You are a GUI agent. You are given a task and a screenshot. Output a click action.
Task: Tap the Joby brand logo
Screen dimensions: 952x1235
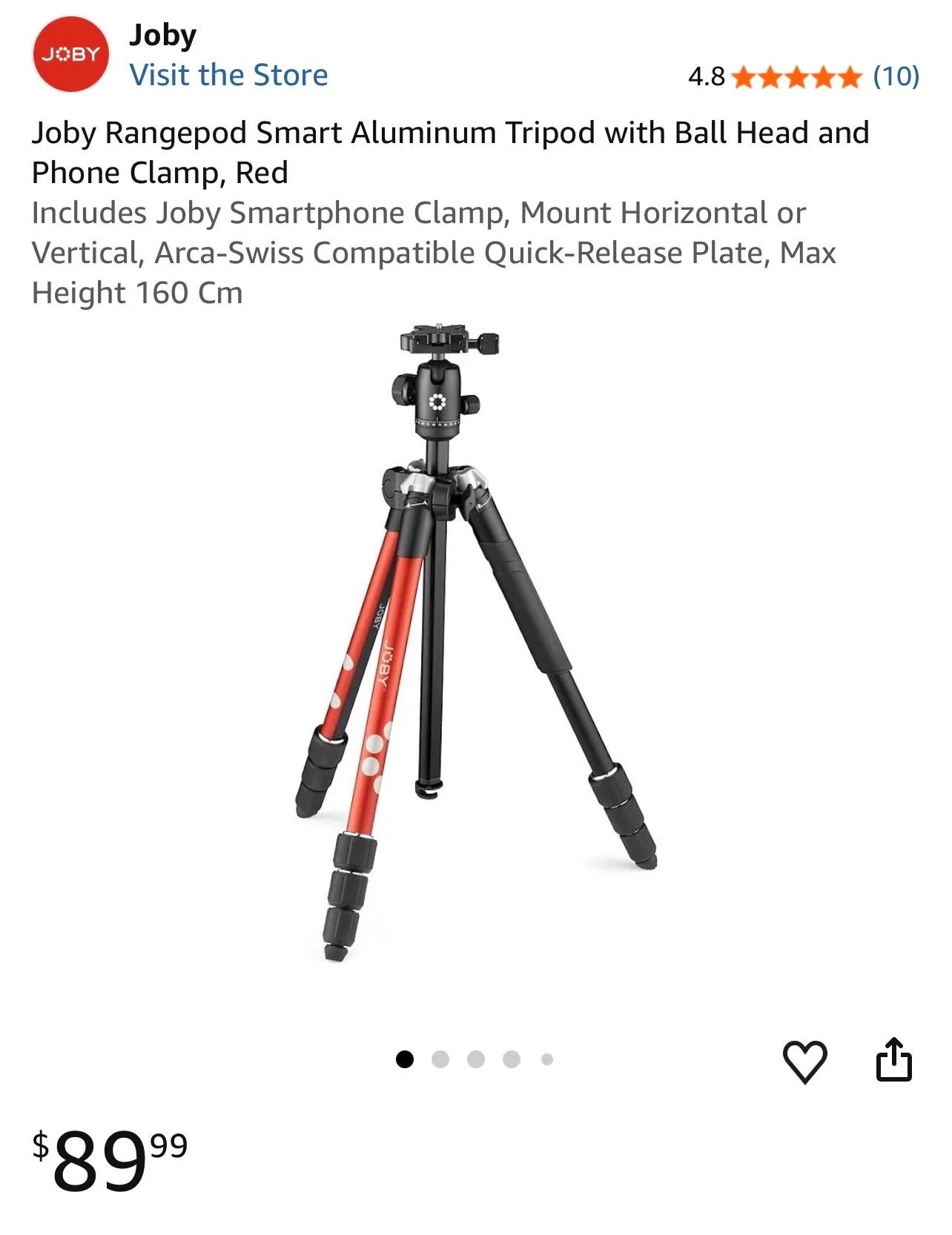pyautogui.click(x=70, y=54)
